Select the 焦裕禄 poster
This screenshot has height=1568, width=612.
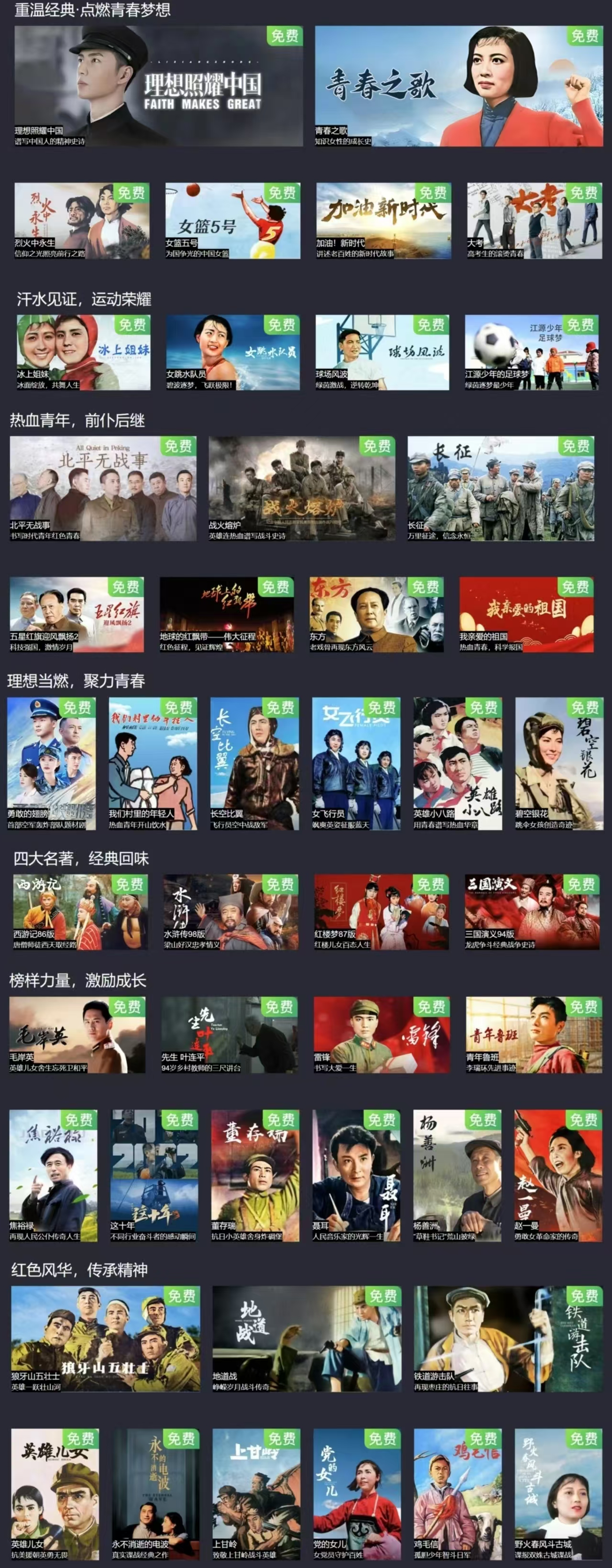point(53,1175)
